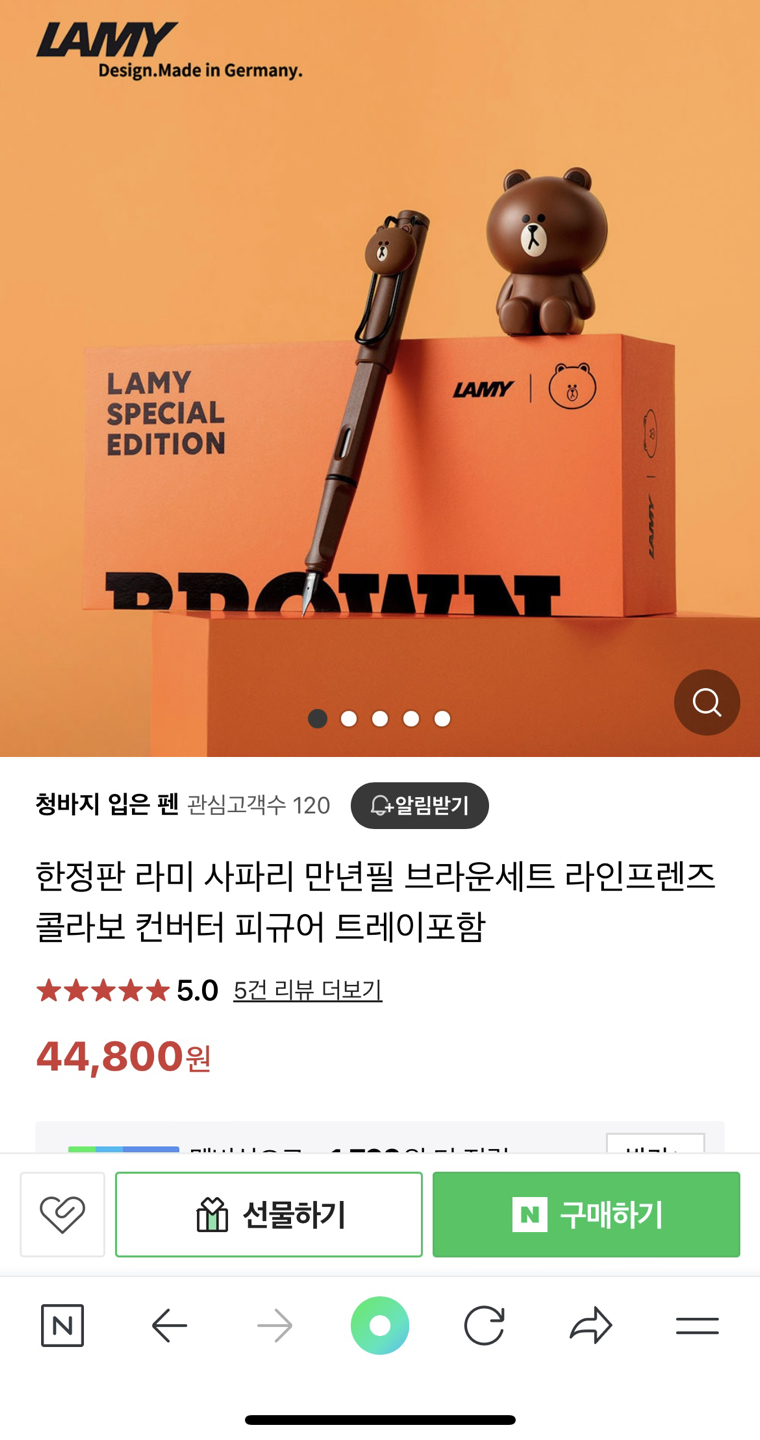760x1440 pixels.
Task: Share this product page
Action: click(x=590, y=1326)
